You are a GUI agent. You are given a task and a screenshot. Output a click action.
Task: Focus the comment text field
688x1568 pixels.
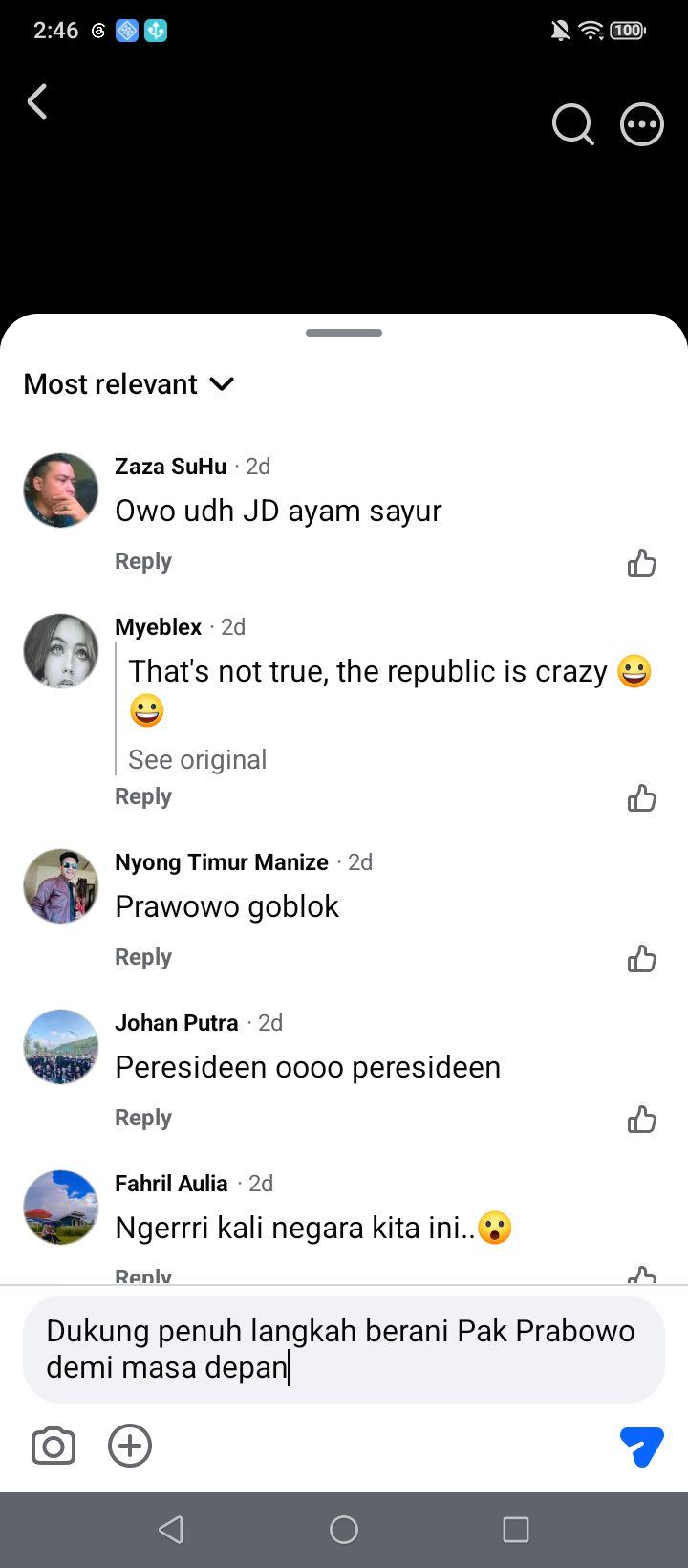[x=344, y=1349]
